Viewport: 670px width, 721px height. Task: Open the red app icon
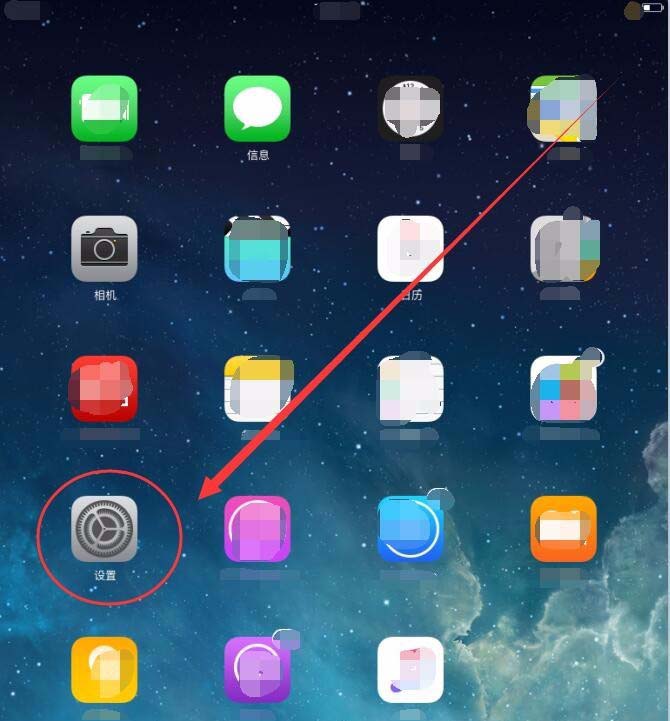[x=104, y=388]
